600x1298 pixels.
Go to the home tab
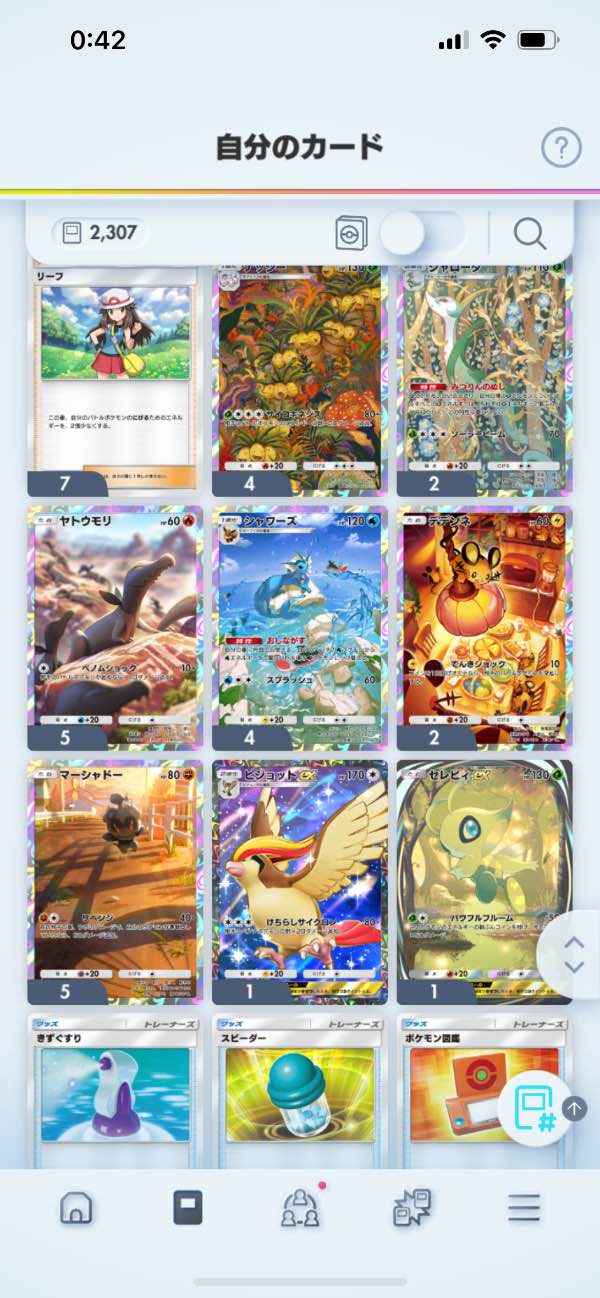click(76, 1208)
